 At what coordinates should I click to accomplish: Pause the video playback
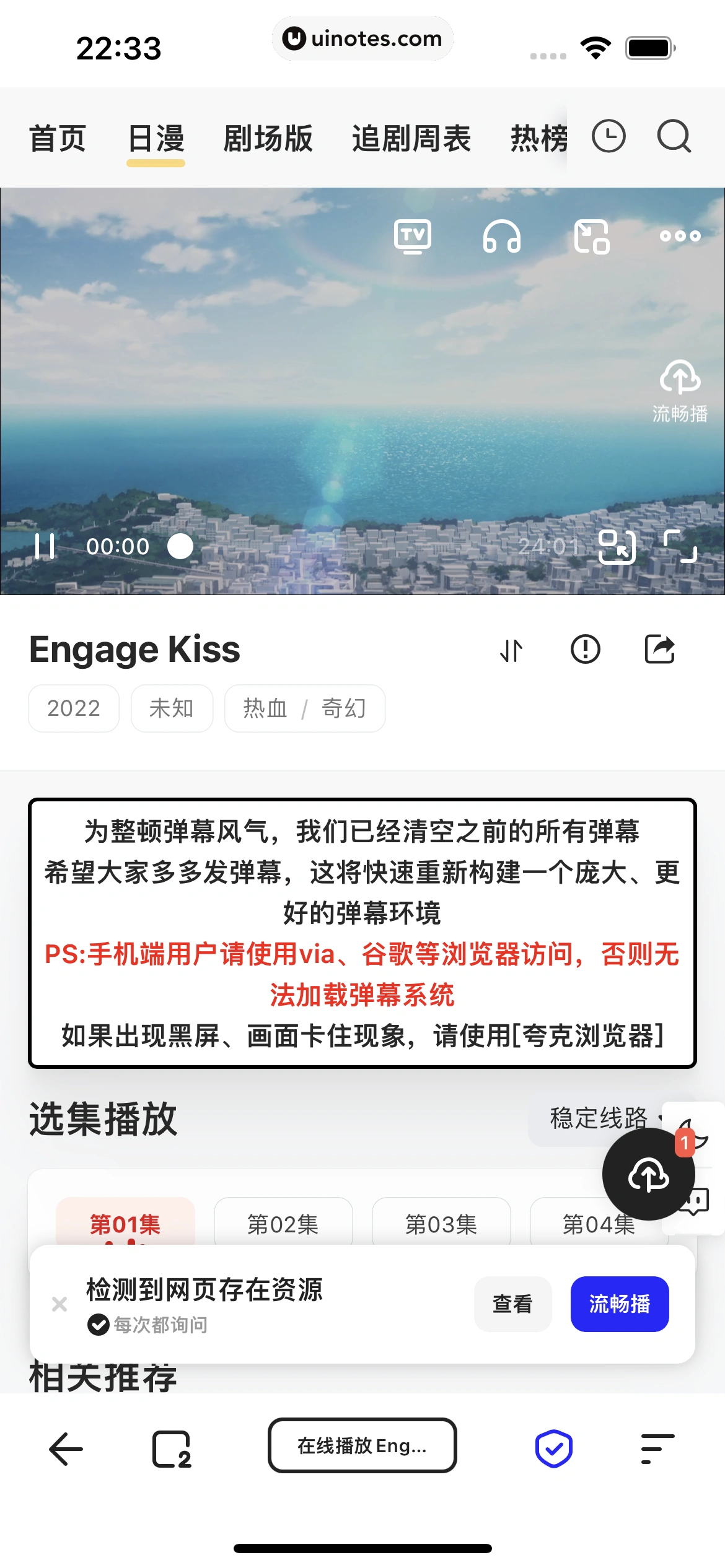(x=46, y=546)
